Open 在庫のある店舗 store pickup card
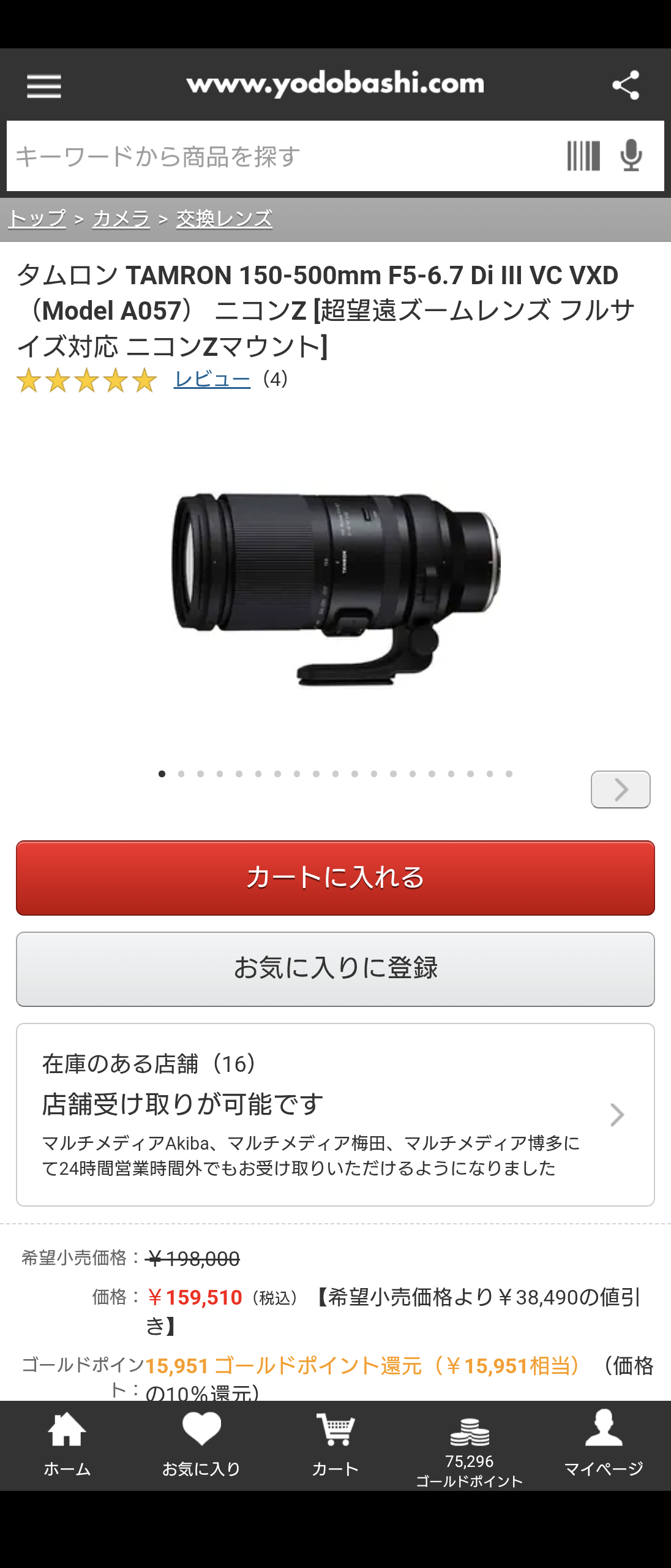The height and width of the screenshot is (1568, 671). point(335,1115)
